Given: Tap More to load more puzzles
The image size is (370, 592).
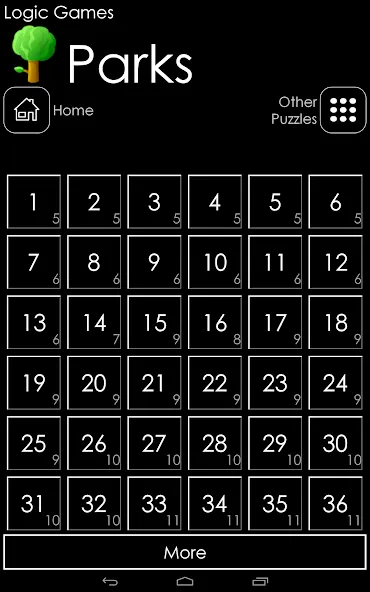Looking at the screenshot, I should [x=185, y=552].
